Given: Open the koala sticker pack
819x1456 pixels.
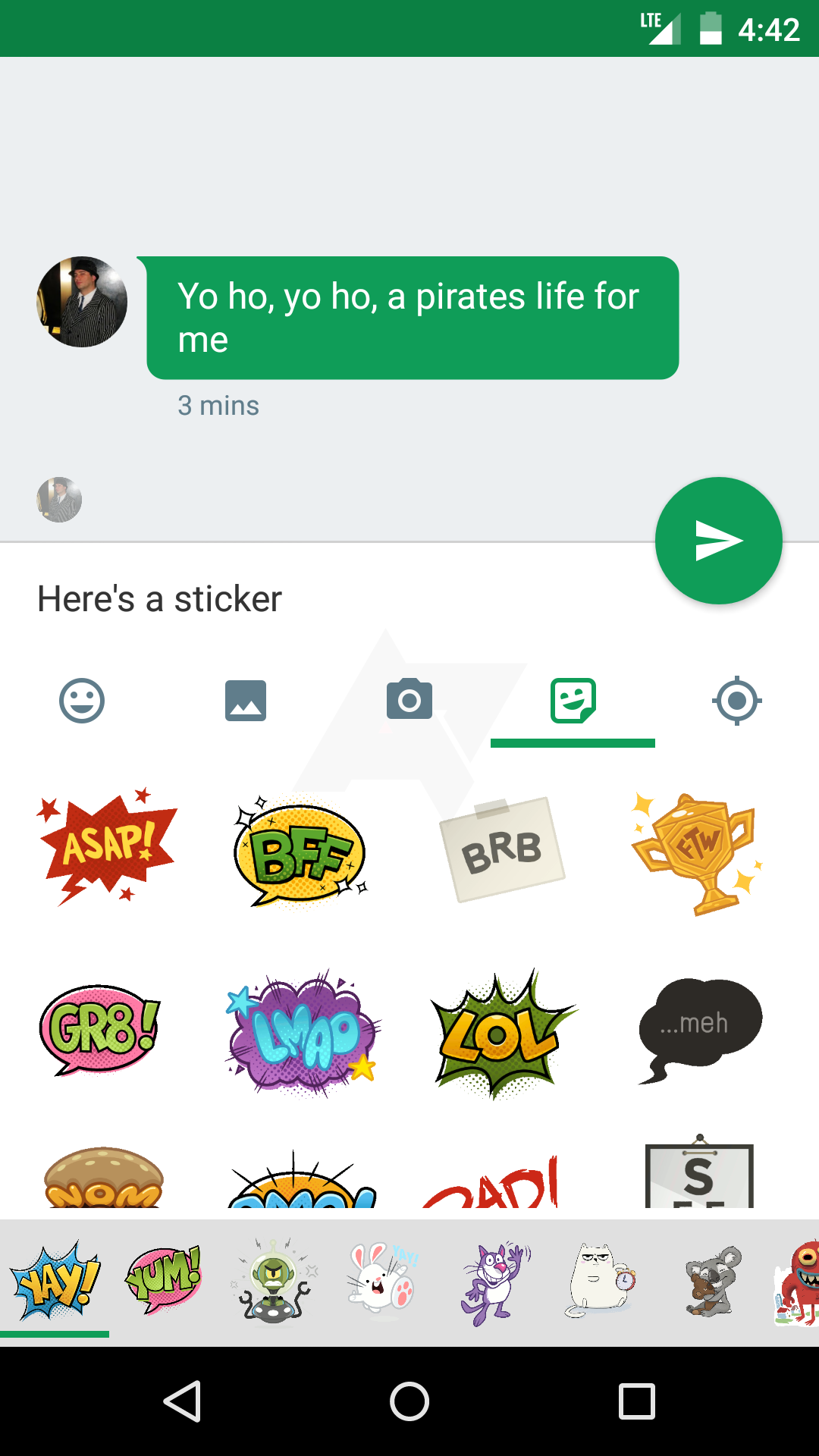Looking at the screenshot, I should (x=711, y=1282).
